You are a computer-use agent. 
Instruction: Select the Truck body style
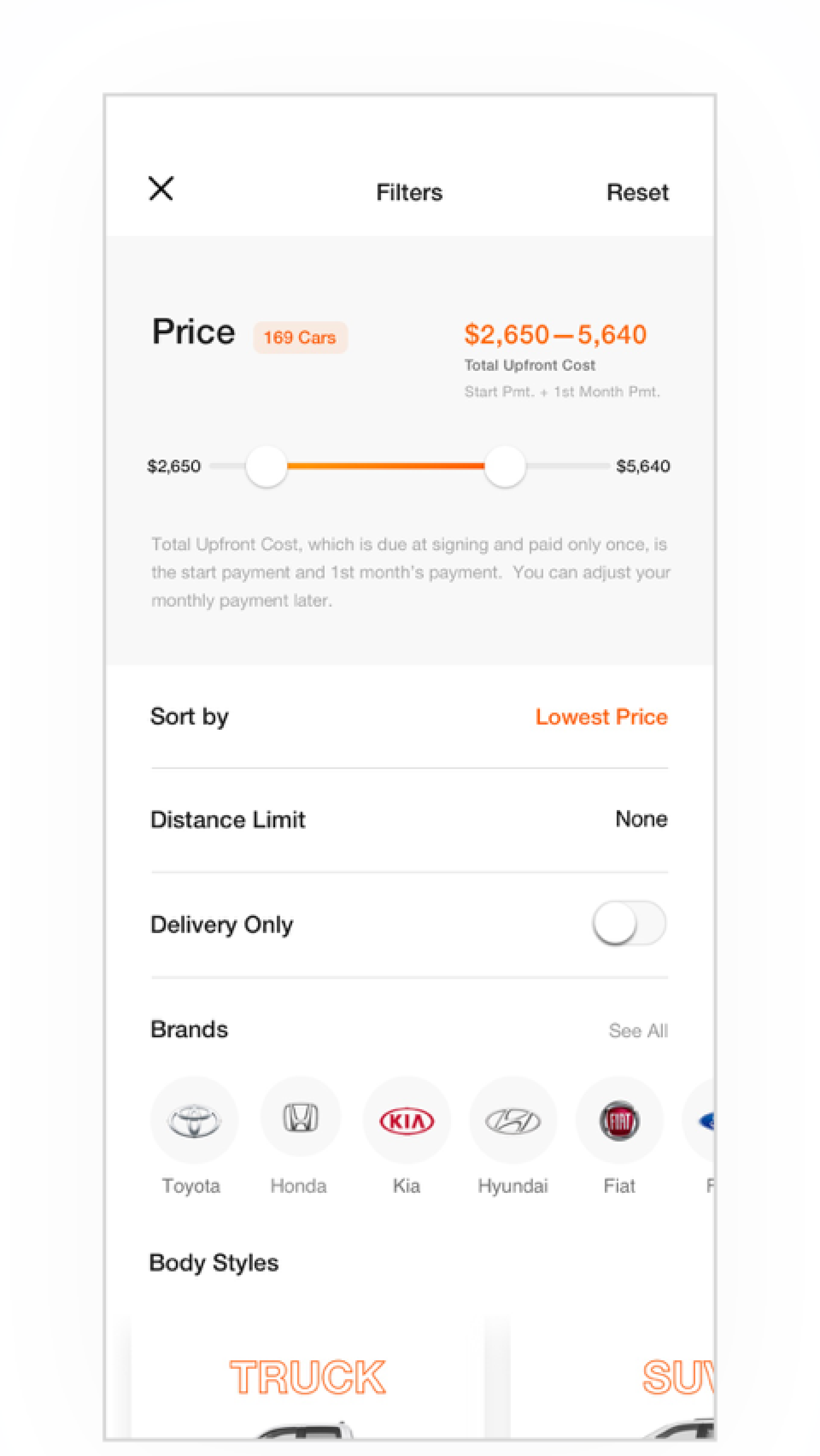[x=308, y=1377]
